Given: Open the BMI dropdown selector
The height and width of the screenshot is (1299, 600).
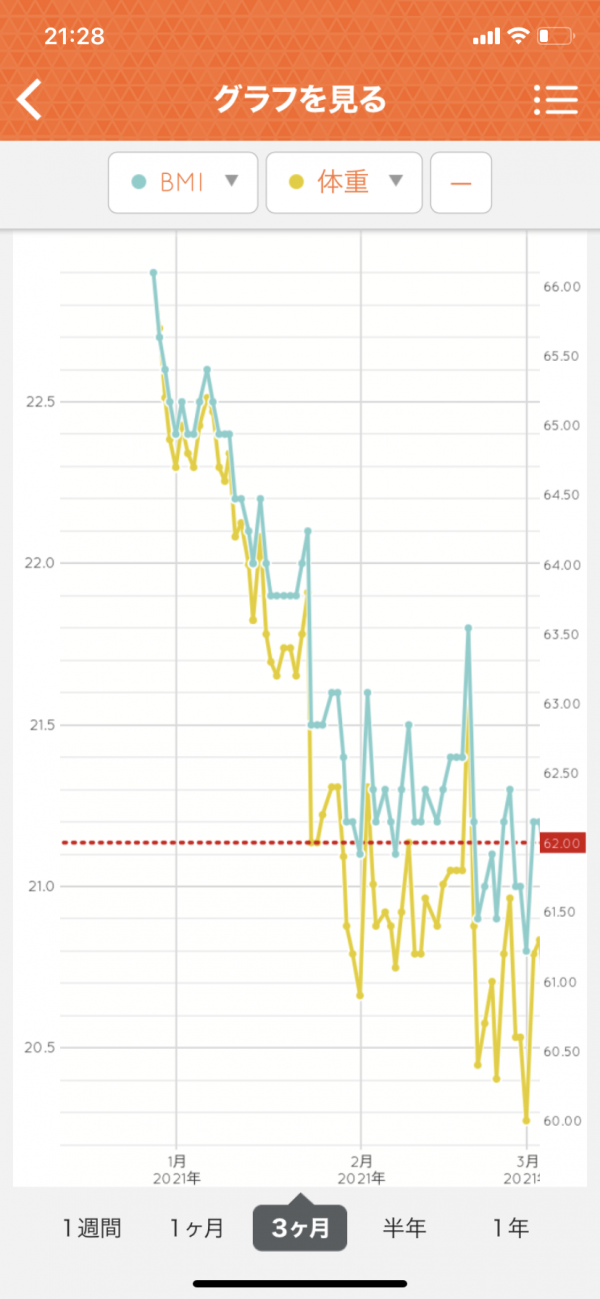Looking at the screenshot, I should point(183,182).
